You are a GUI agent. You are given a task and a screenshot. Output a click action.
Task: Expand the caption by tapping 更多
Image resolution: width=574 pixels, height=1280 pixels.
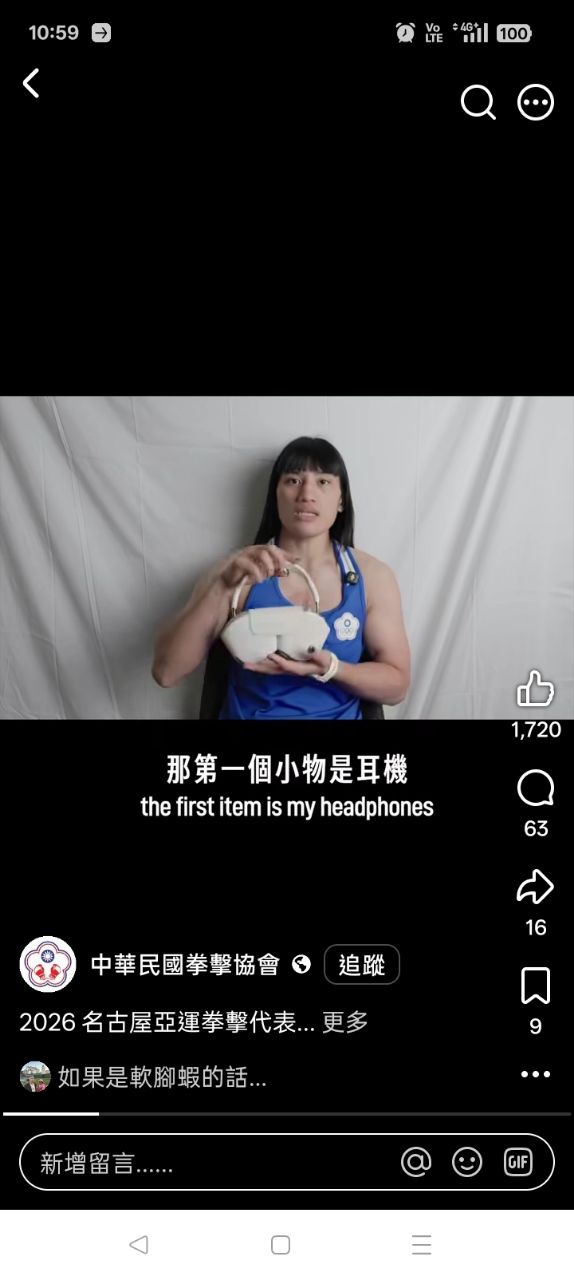coord(345,1022)
